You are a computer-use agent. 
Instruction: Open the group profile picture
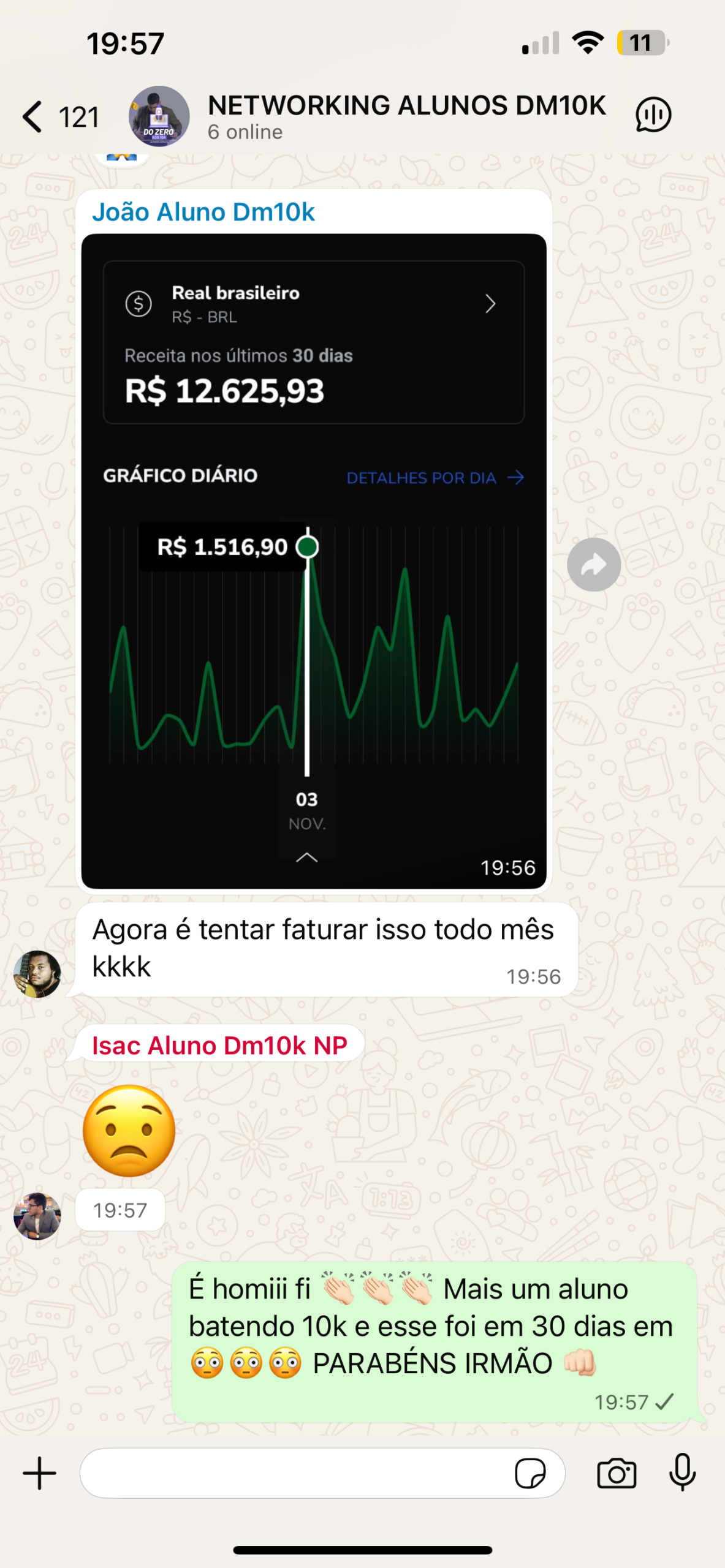[x=159, y=116]
